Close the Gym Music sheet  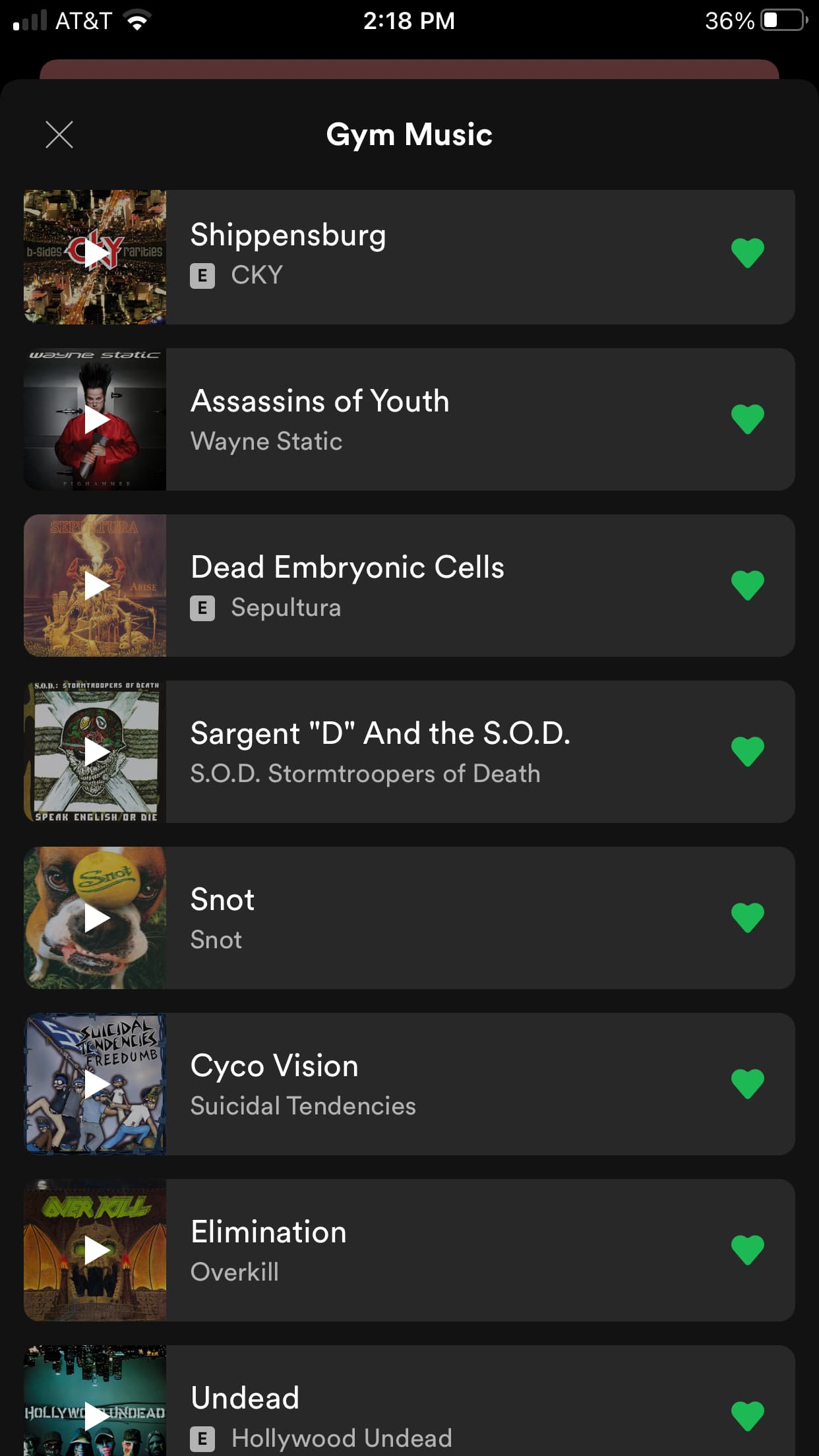(x=59, y=135)
